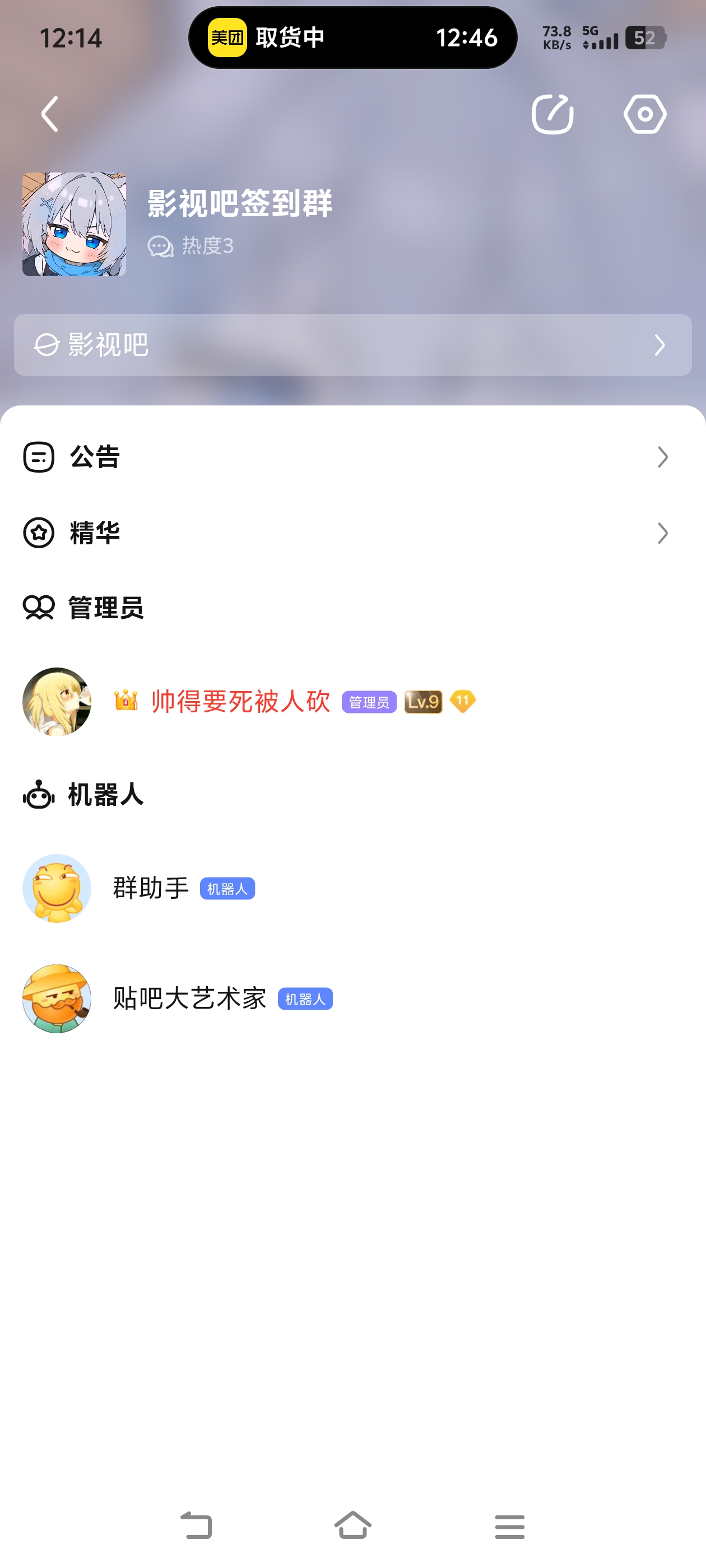Open the 精华 highlights row
The height and width of the screenshot is (1568, 706).
coord(352,533)
